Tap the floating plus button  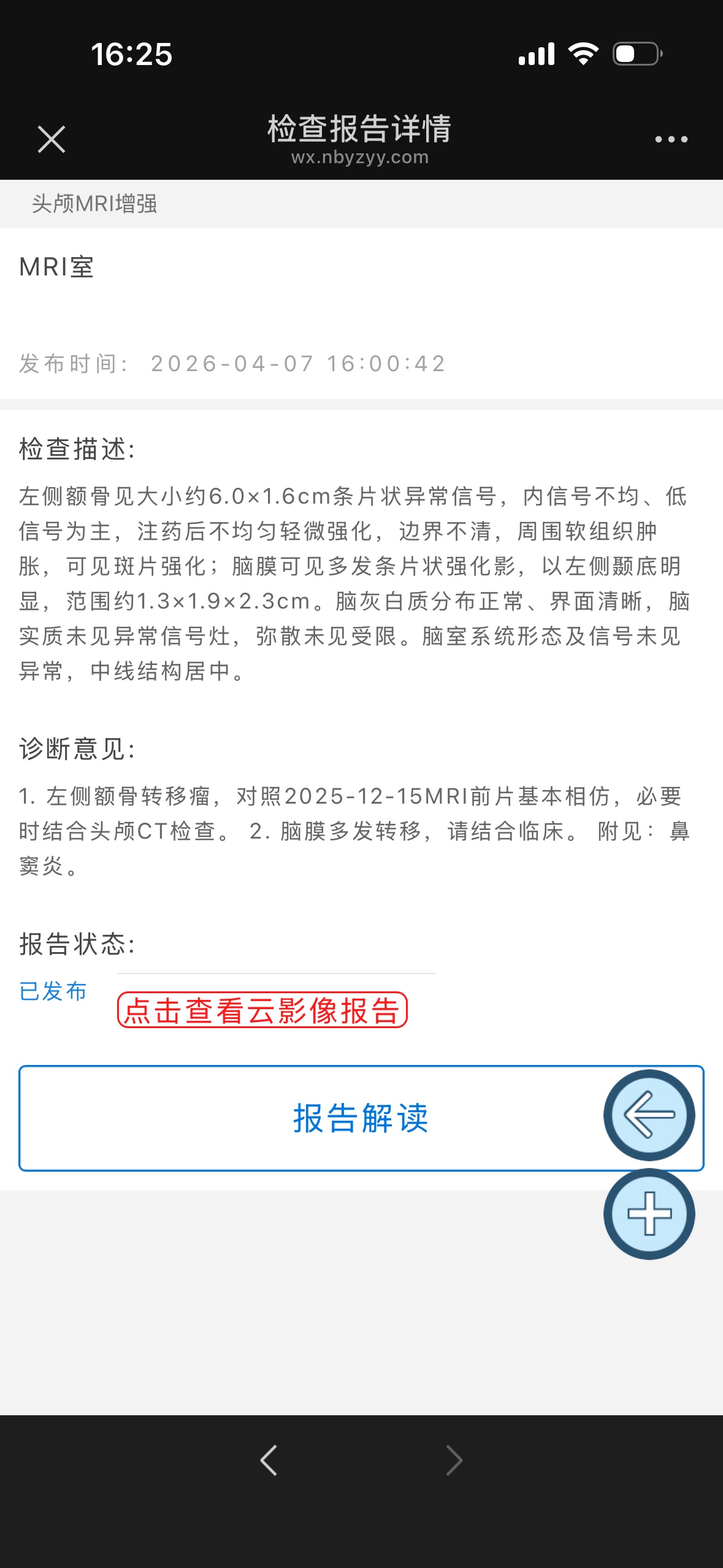[x=649, y=1214]
